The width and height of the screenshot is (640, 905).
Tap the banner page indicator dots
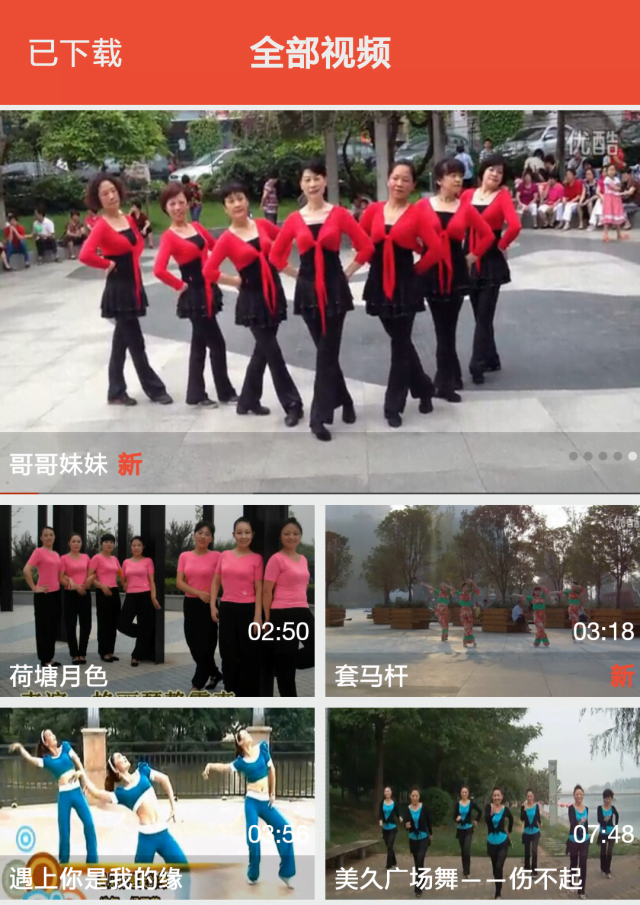tap(603, 456)
